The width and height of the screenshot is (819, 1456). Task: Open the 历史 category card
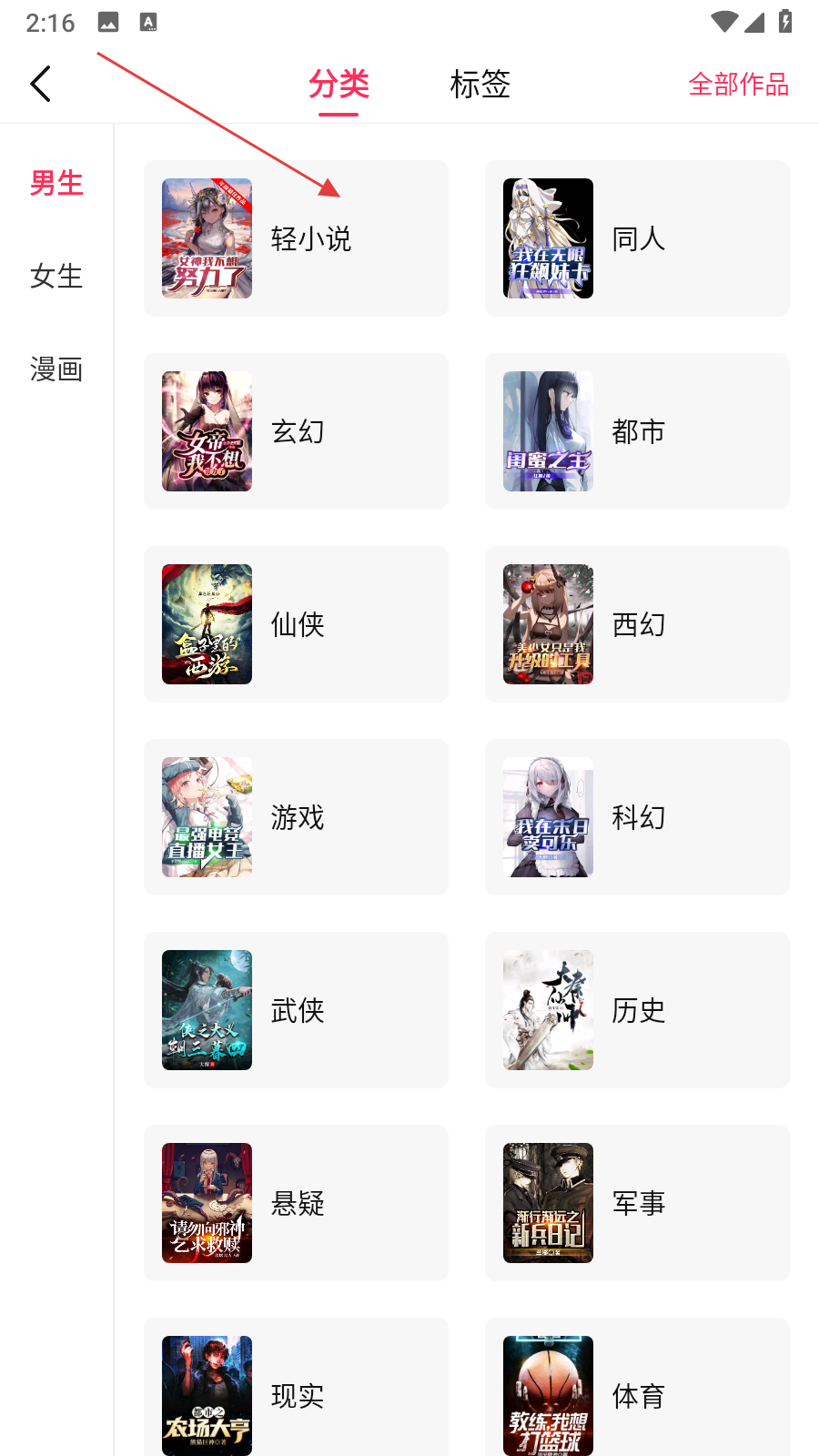(637, 1010)
